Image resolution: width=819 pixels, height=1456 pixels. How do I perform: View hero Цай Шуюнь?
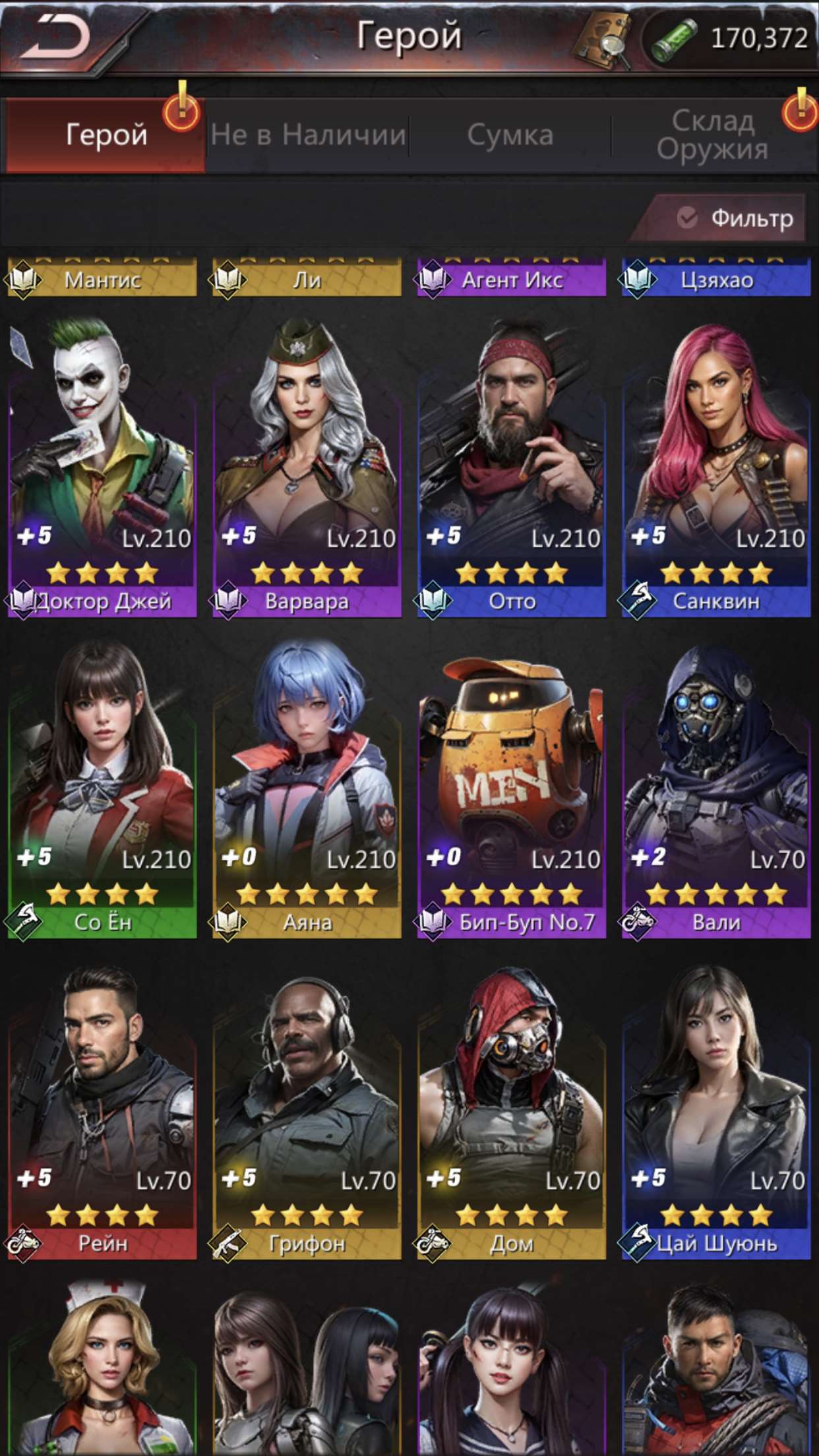(716, 1111)
